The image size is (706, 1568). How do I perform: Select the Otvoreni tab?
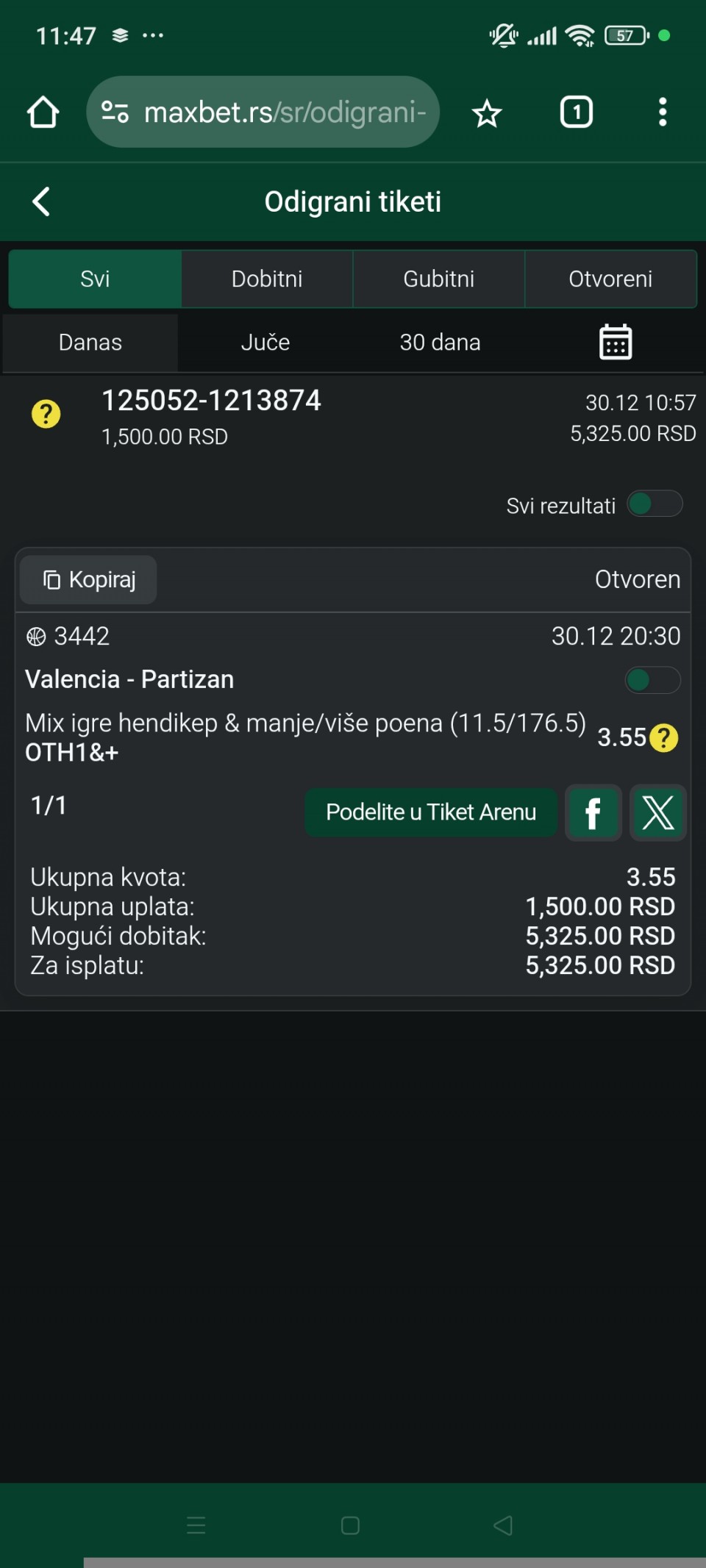coord(610,279)
